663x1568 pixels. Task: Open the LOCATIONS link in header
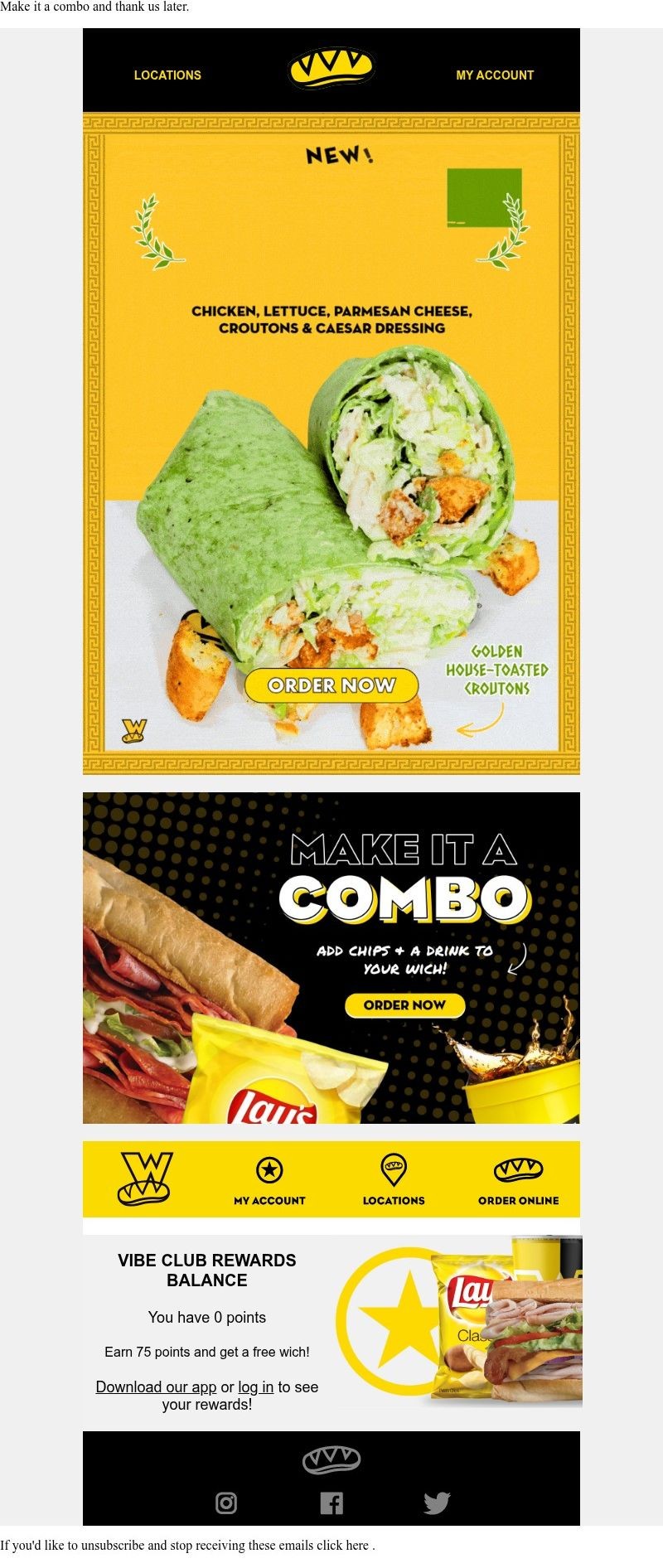(167, 75)
